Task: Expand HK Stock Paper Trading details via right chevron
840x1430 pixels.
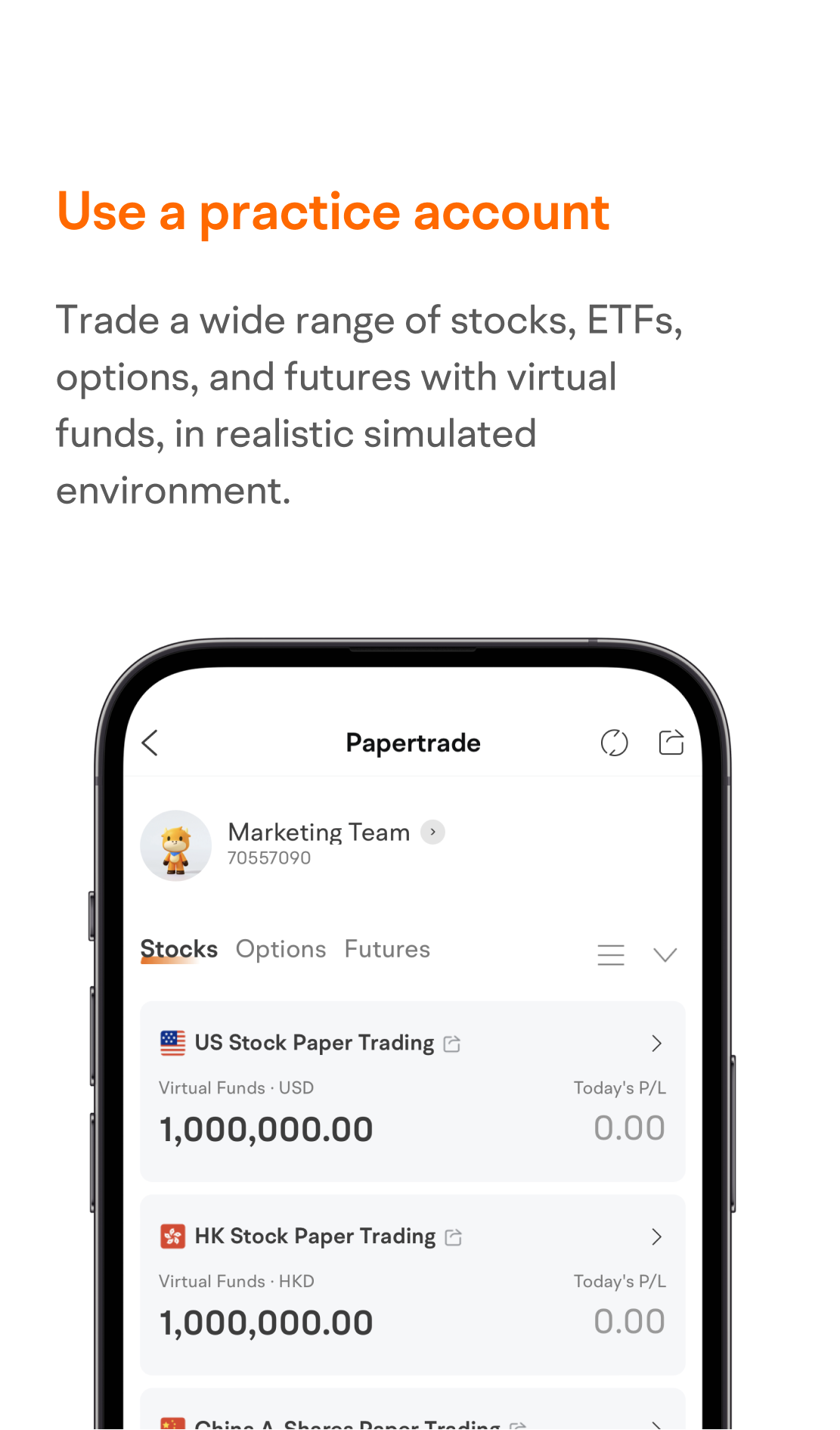Action: [656, 1236]
